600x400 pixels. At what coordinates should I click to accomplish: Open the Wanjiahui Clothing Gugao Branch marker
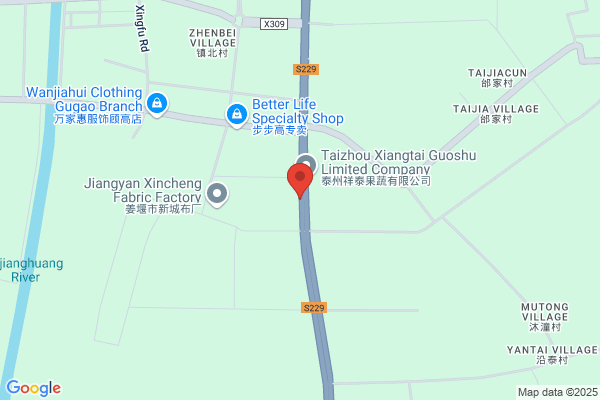click(x=157, y=104)
